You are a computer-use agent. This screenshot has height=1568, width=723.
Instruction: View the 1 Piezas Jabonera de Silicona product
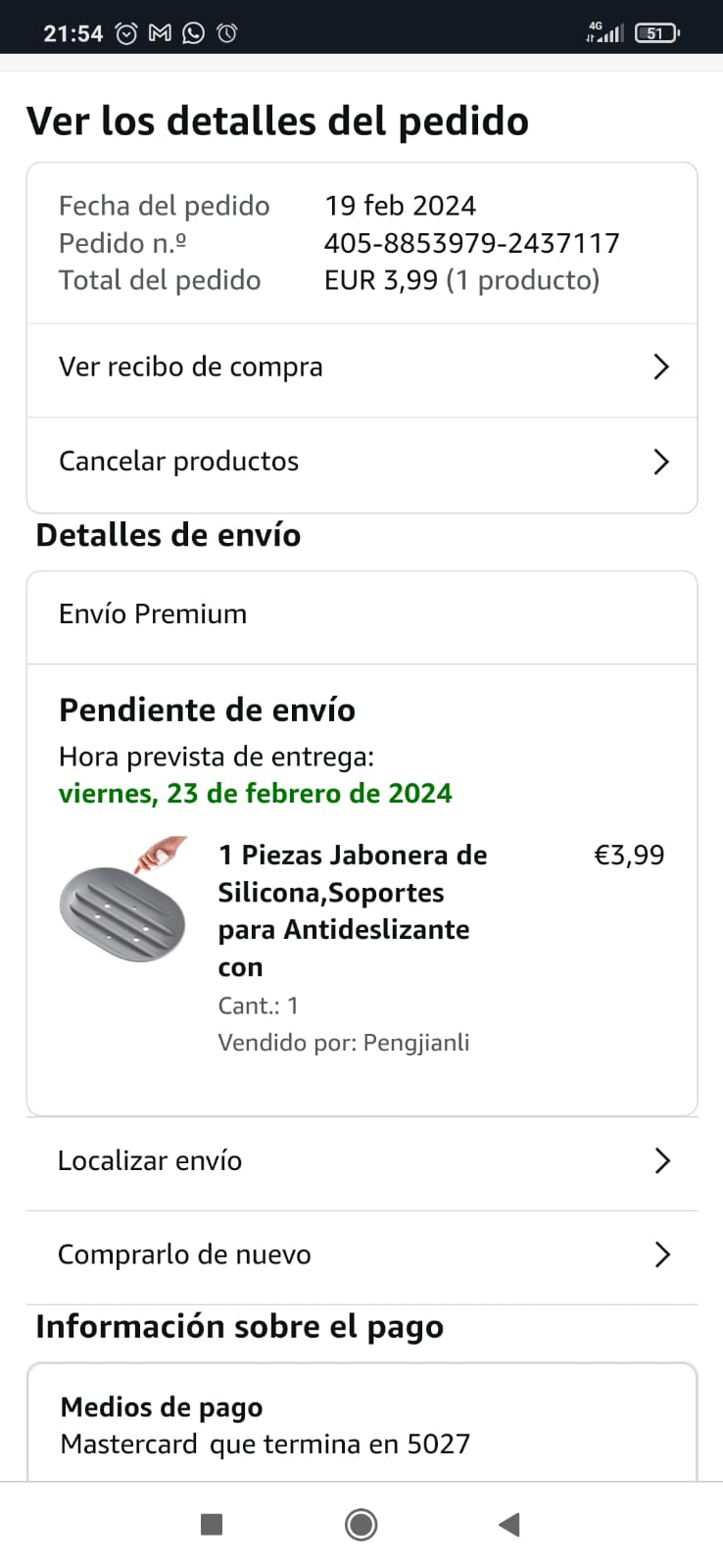point(352,910)
